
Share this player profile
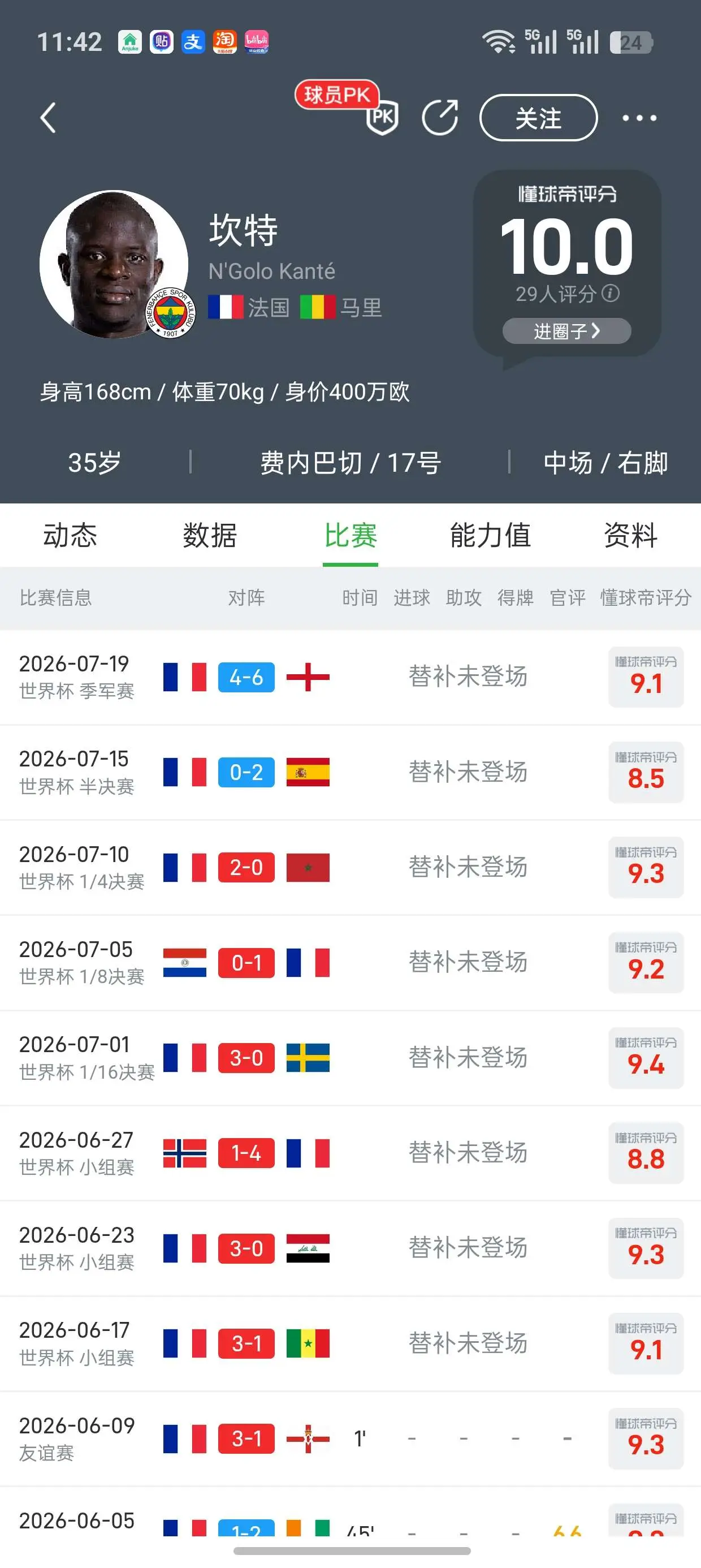tap(440, 117)
